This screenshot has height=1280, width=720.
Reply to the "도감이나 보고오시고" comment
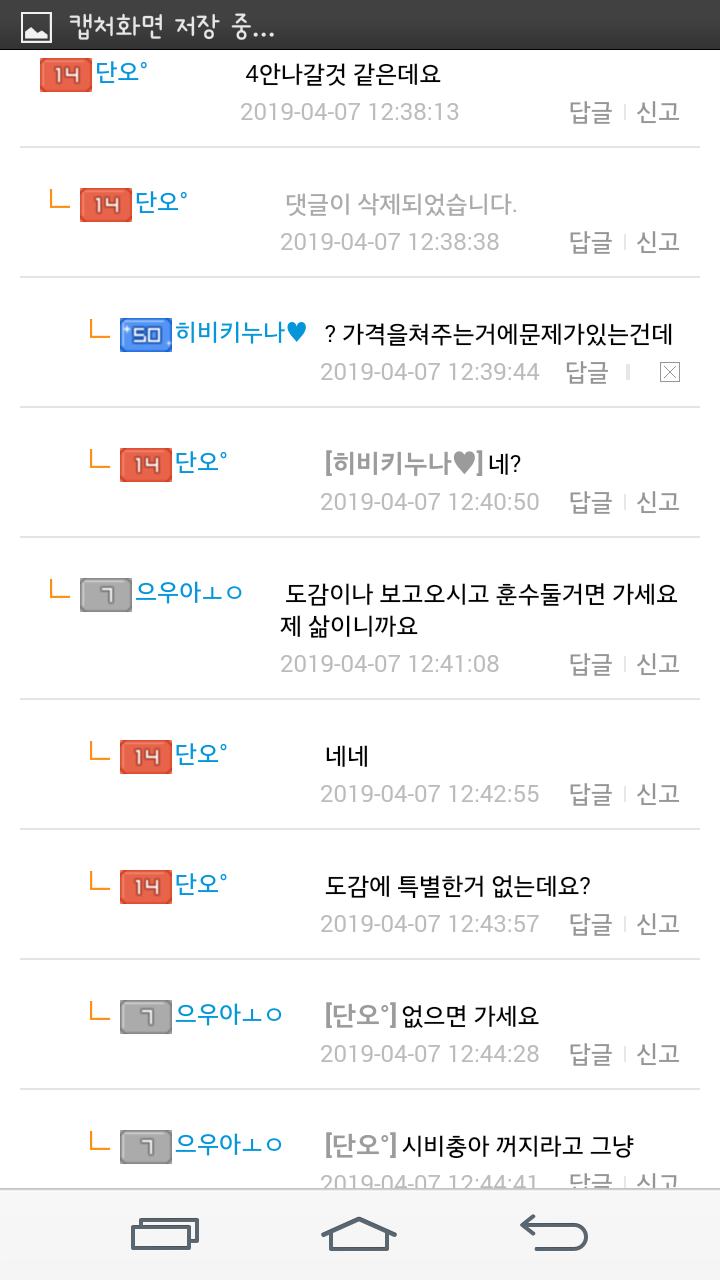590,664
